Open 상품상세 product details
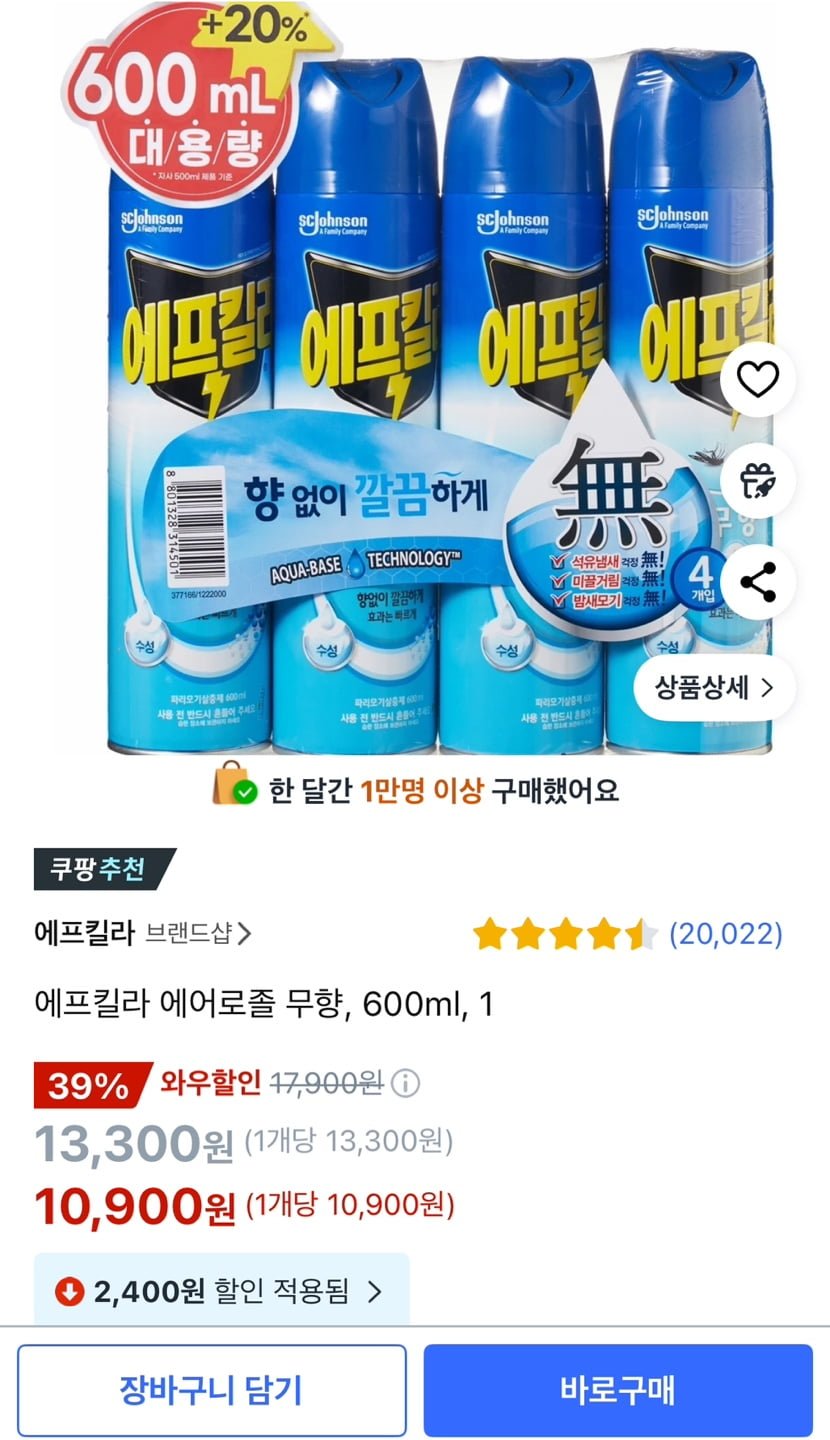This screenshot has height=1440, width=830. tap(714, 688)
